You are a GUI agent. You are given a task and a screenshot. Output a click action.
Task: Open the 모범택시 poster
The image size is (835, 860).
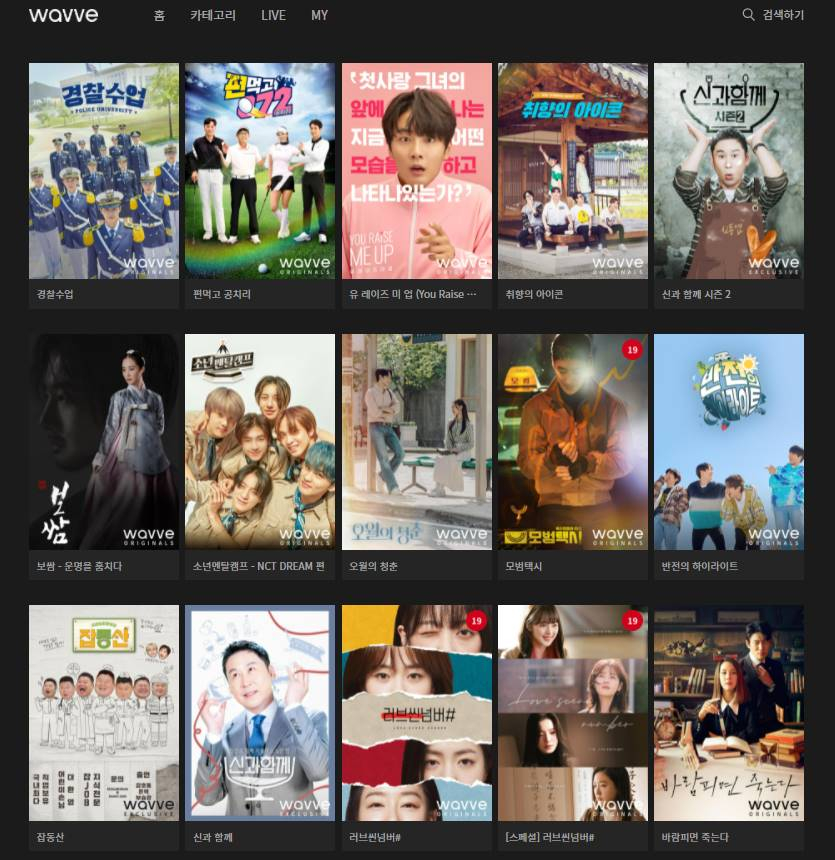click(x=573, y=441)
